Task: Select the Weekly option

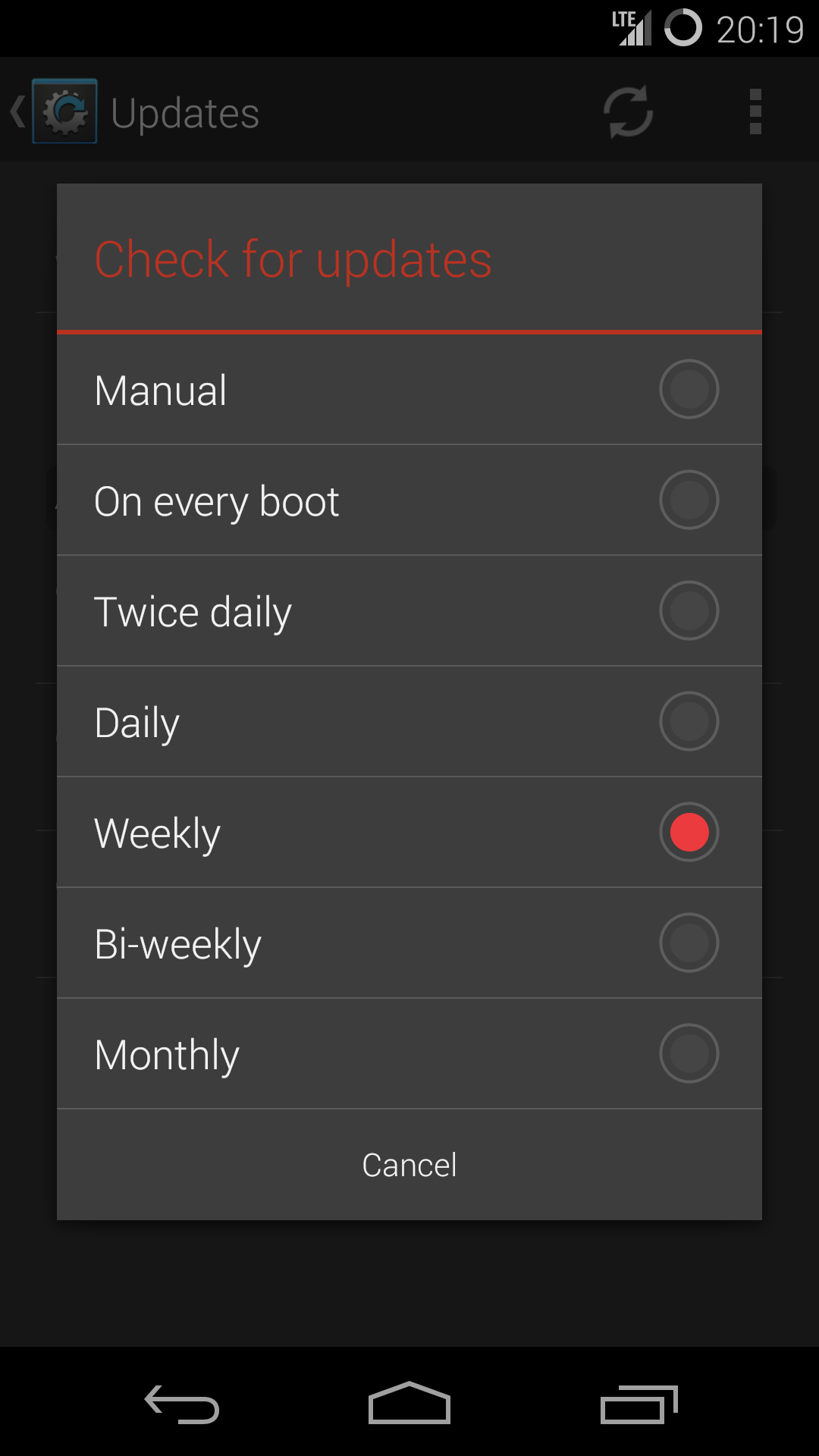Action: tap(409, 833)
